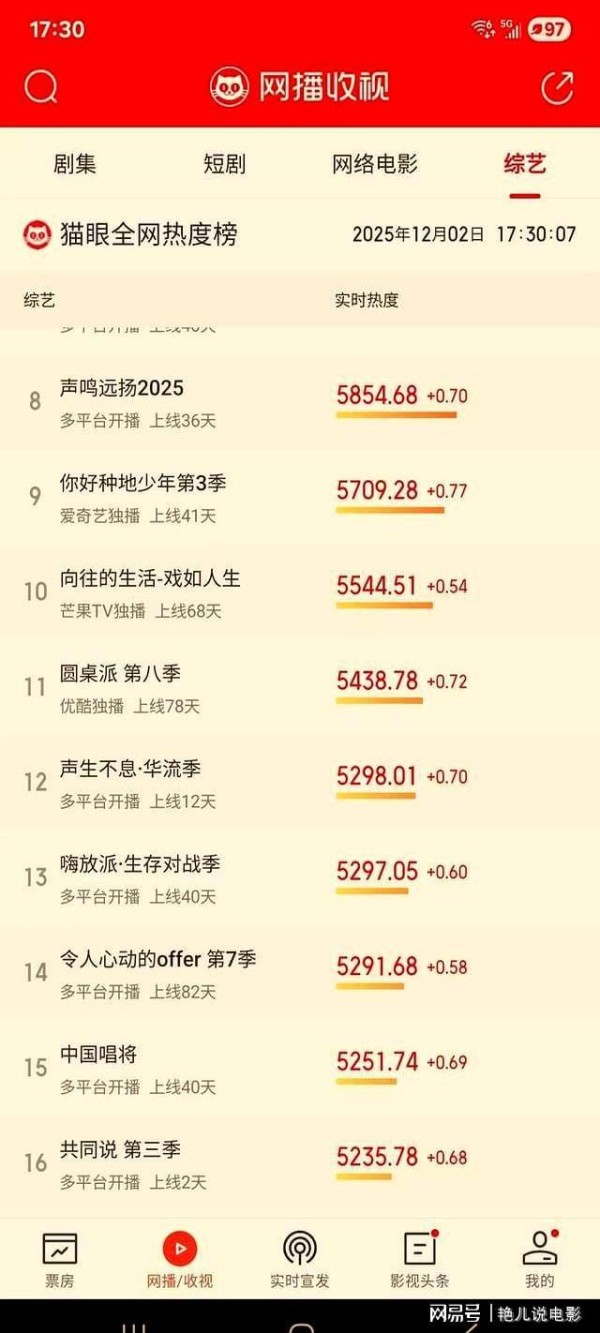
Task: Open 嗨放派·生存对战季 entry
Action: 140,864
